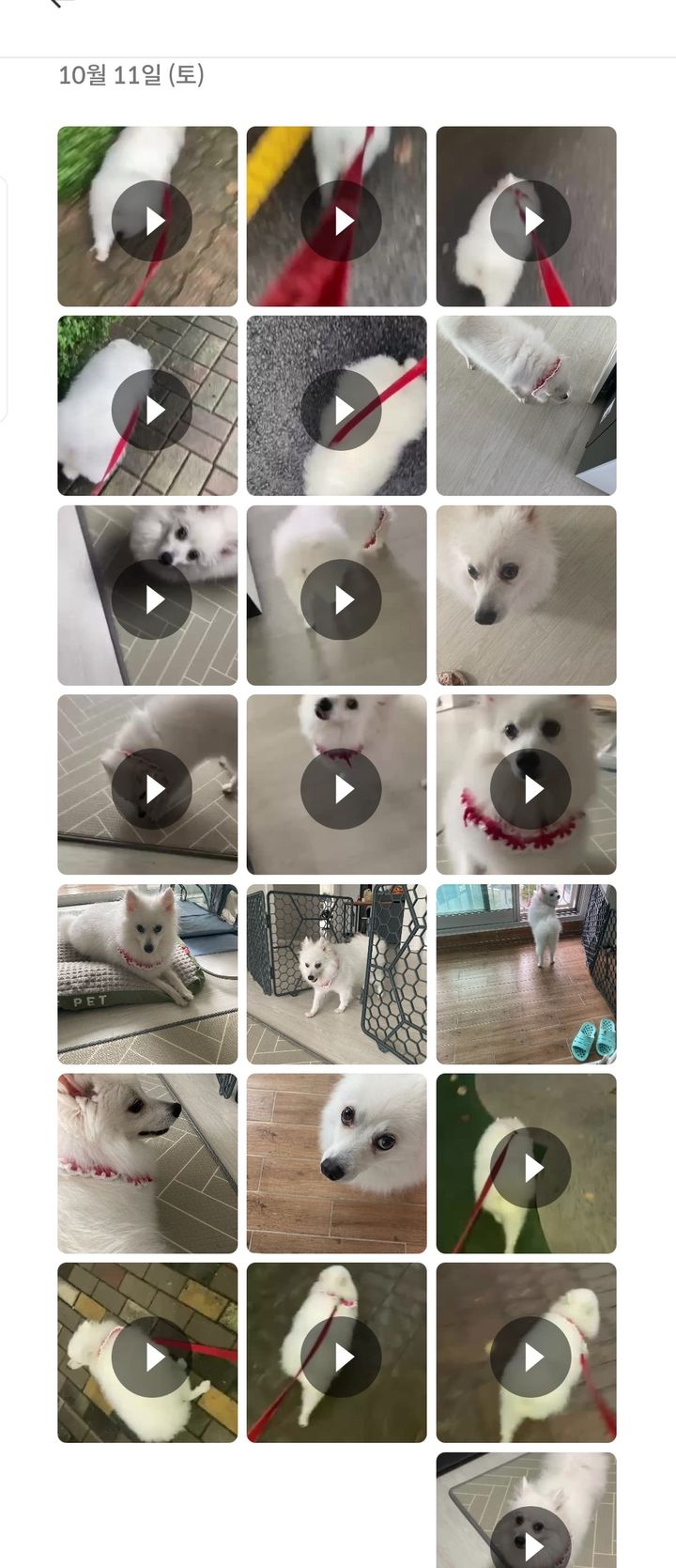Viewport: 676px width, 1568px height.
Task: Play the video of dog on gray carpet
Action: point(336,406)
